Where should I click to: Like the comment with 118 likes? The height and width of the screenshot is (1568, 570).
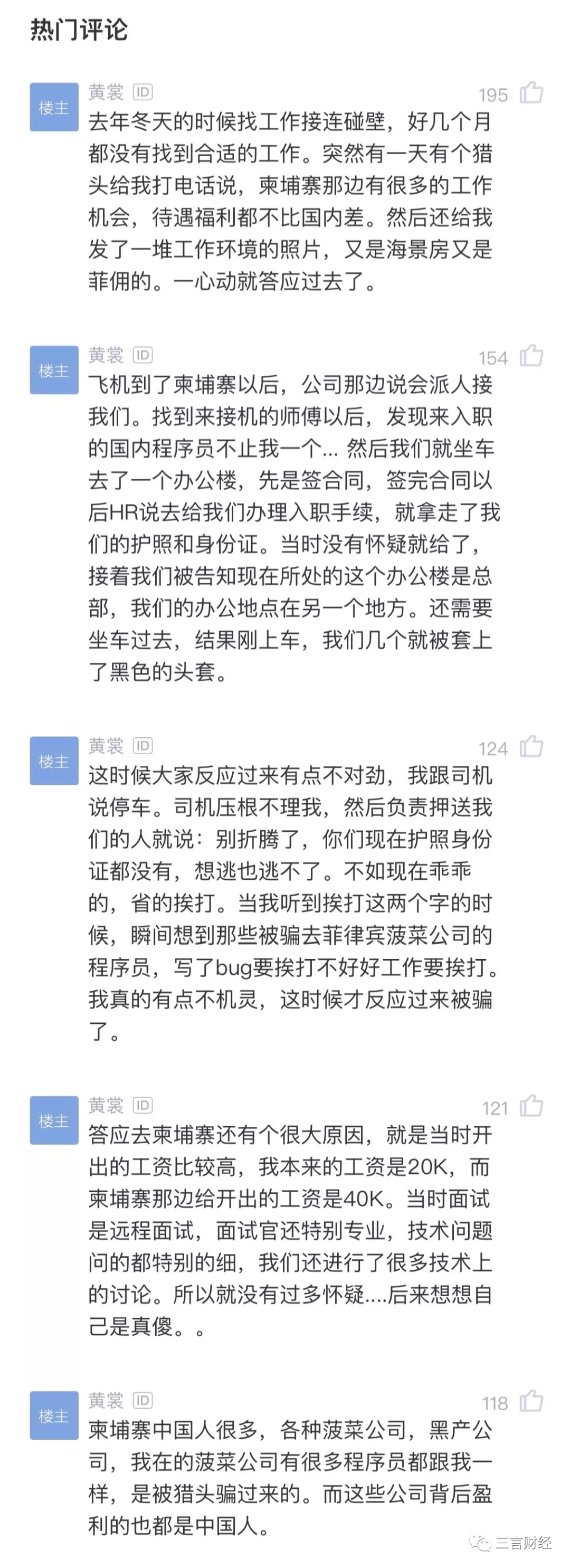[x=531, y=1401]
